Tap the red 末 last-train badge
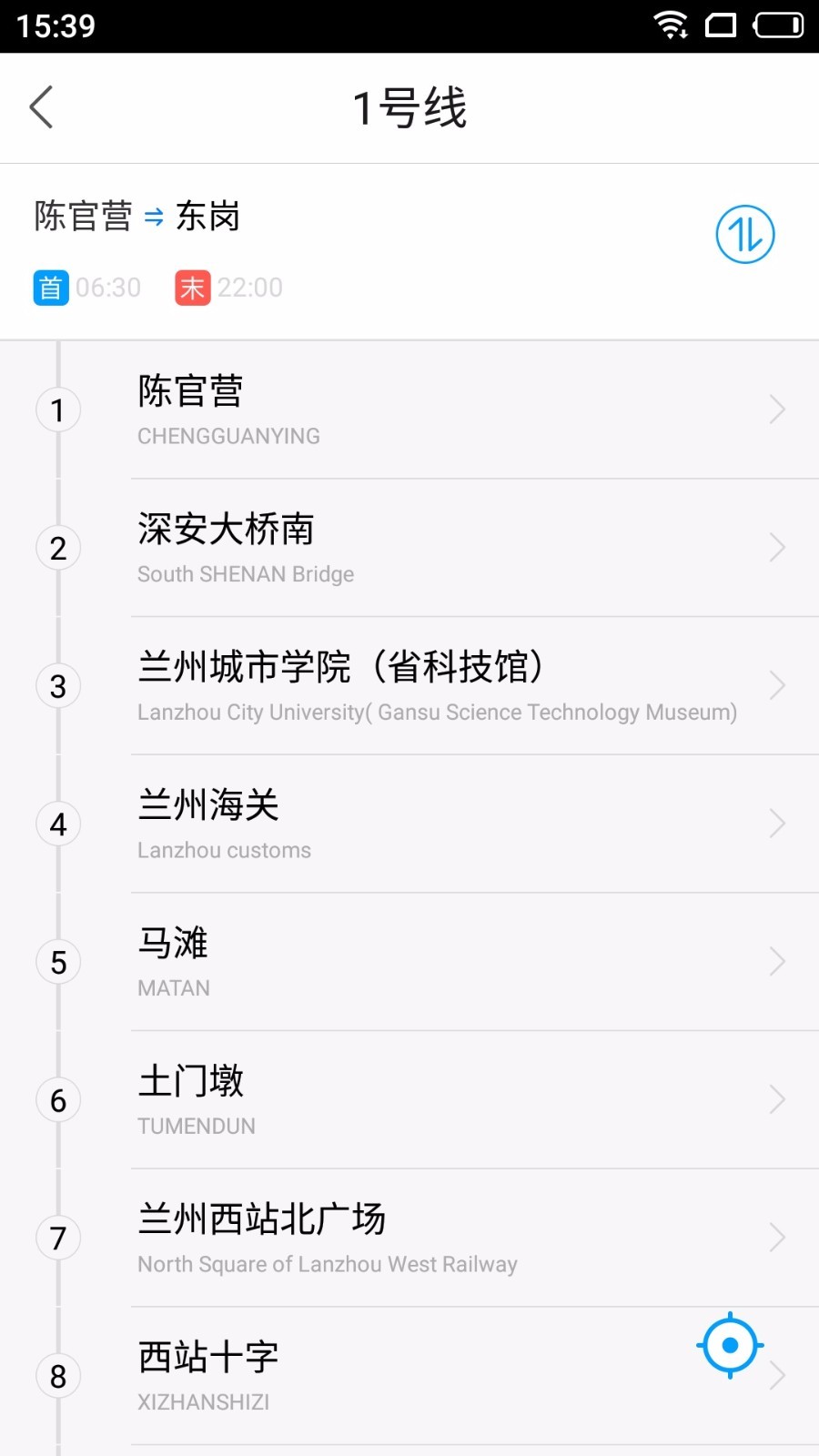The width and height of the screenshot is (819, 1456). (192, 287)
